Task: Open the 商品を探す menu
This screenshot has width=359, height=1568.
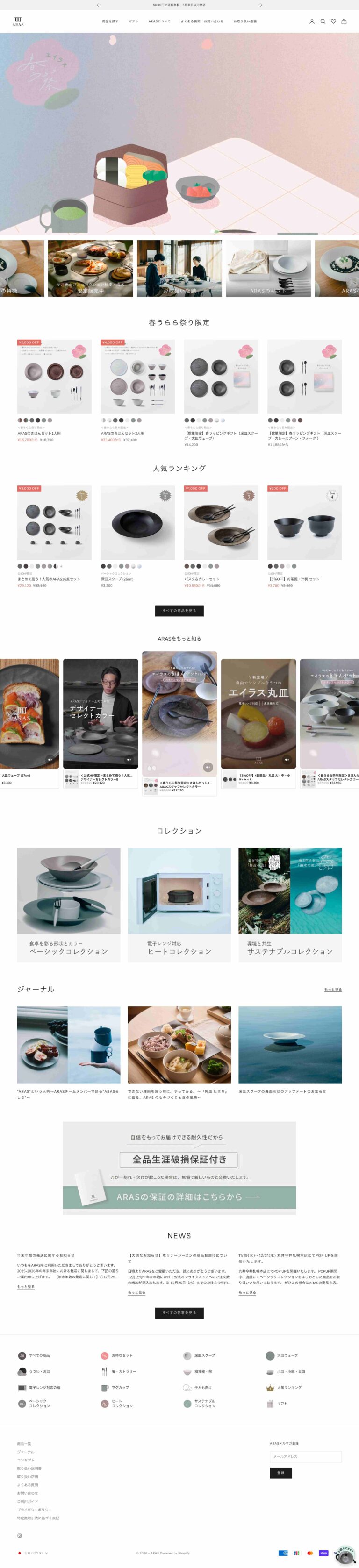Action: point(110,21)
